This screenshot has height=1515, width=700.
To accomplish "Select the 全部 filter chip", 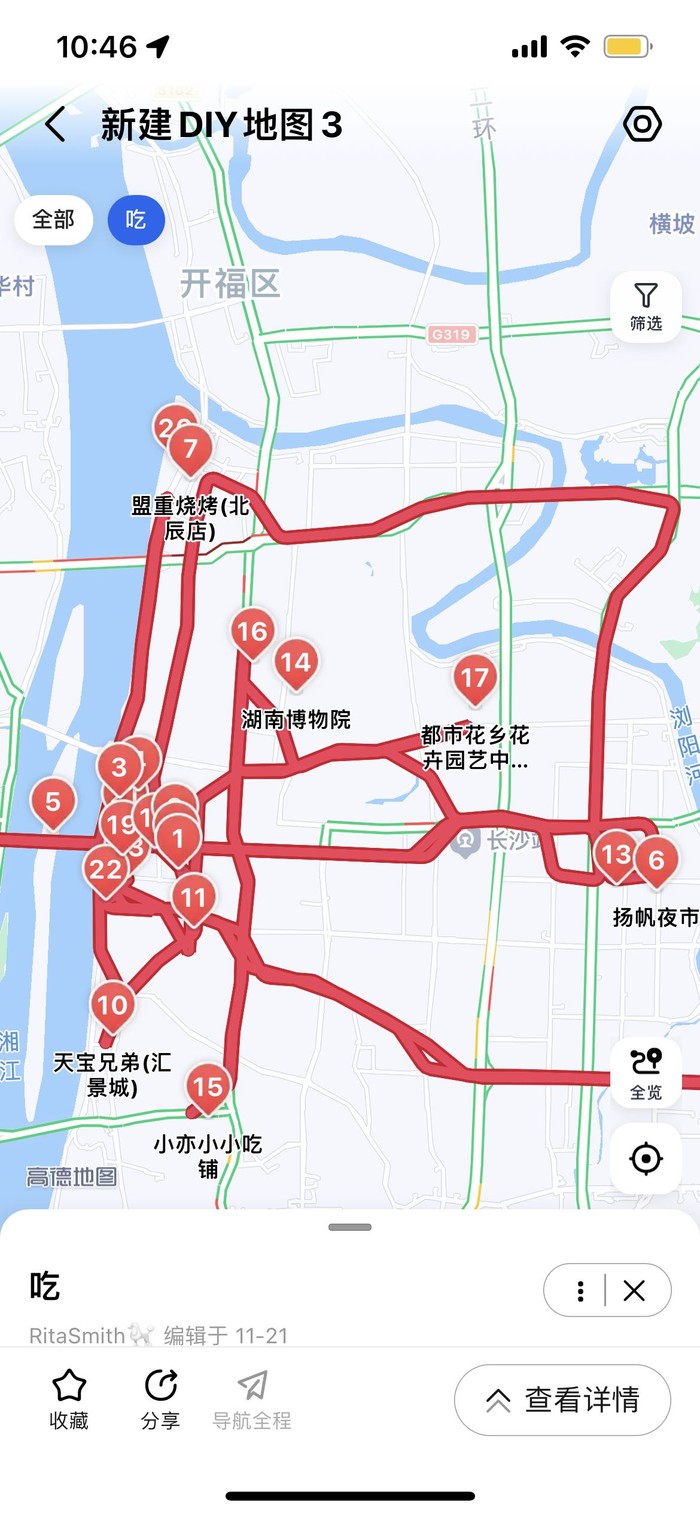I will coord(54,220).
